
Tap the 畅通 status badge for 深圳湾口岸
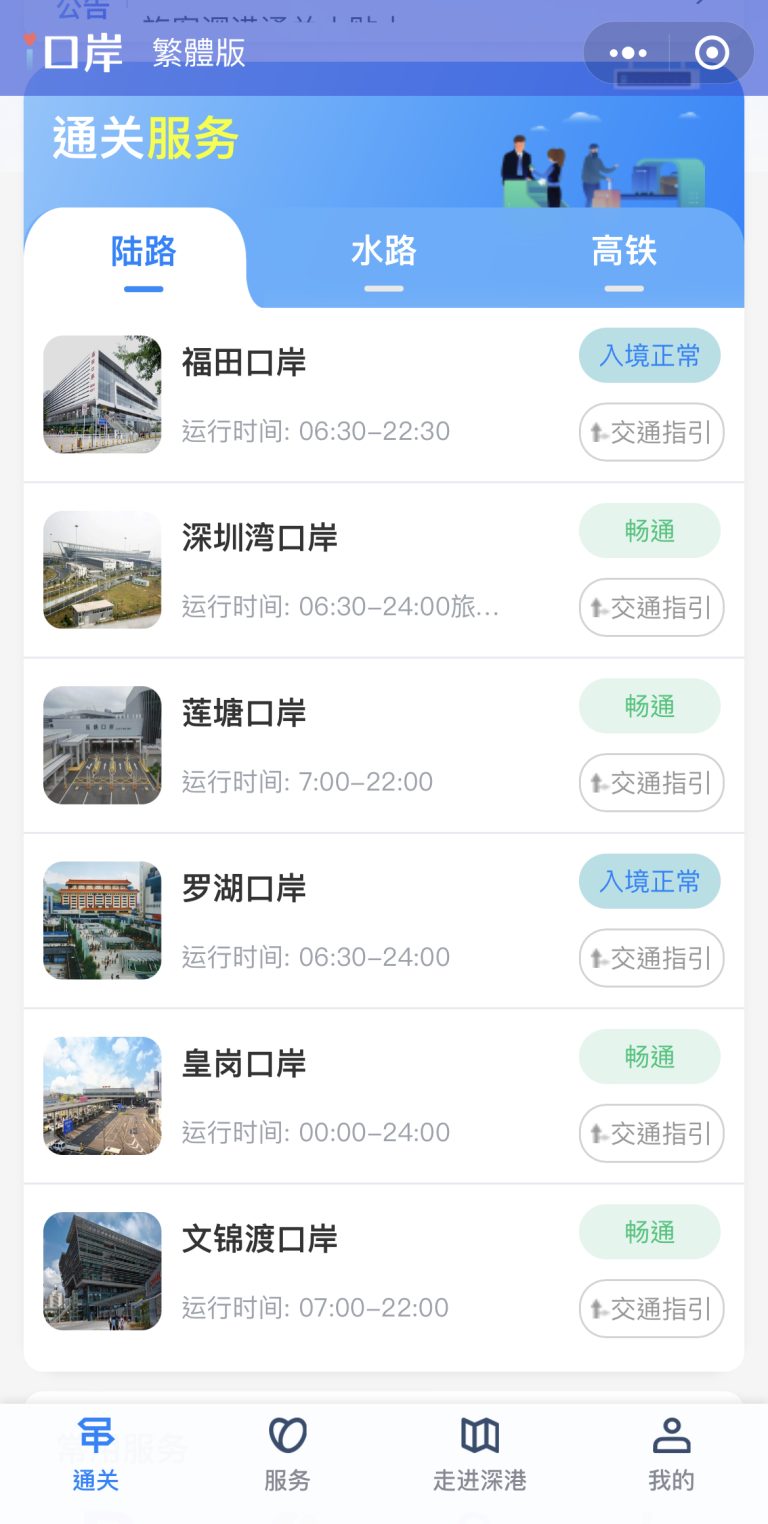click(x=649, y=531)
